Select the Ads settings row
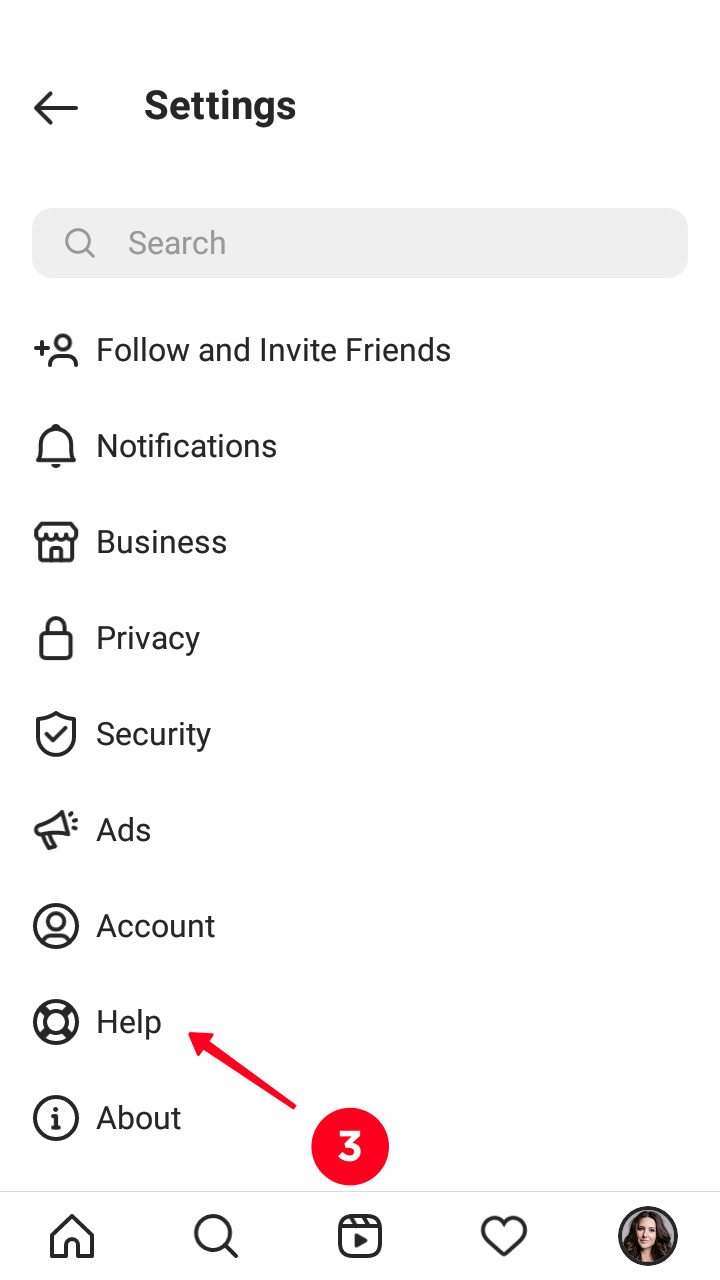 coord(123,830)
